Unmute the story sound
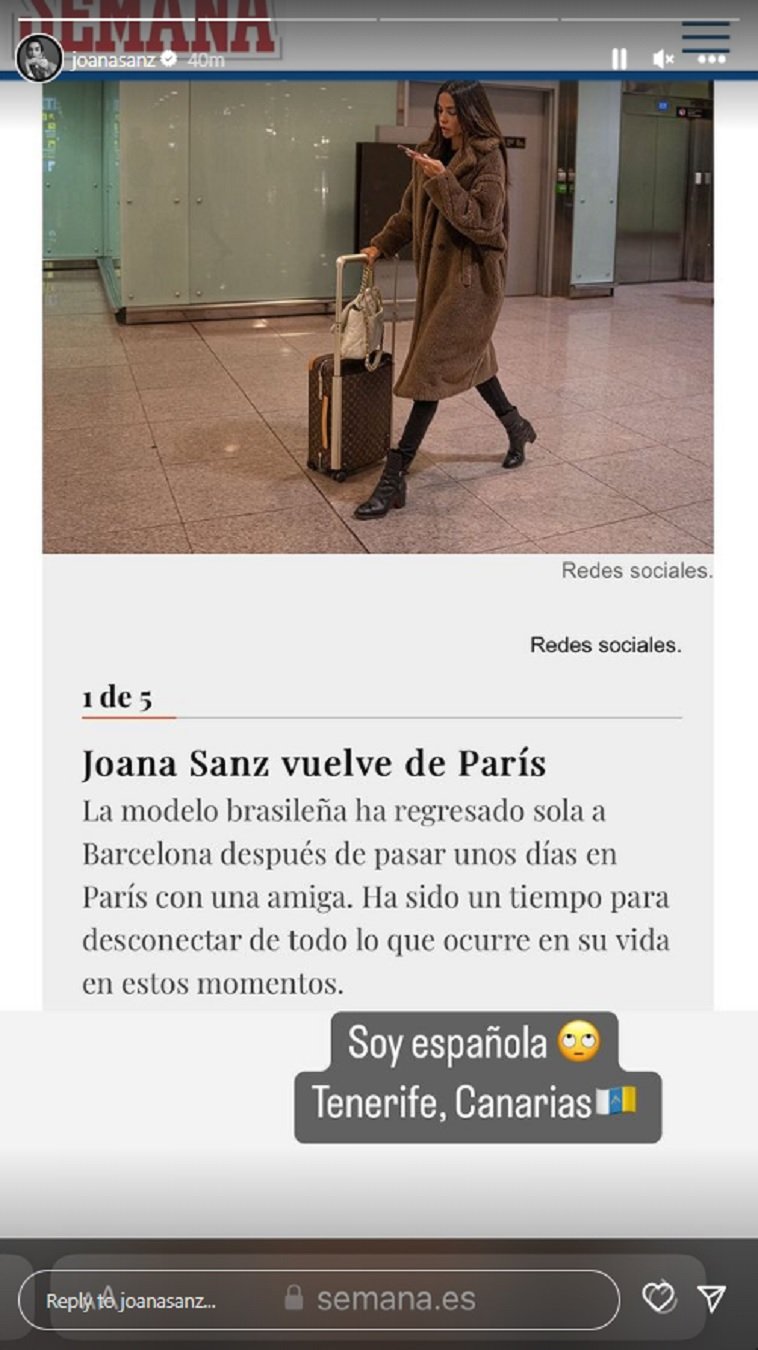 coord(662,59)
